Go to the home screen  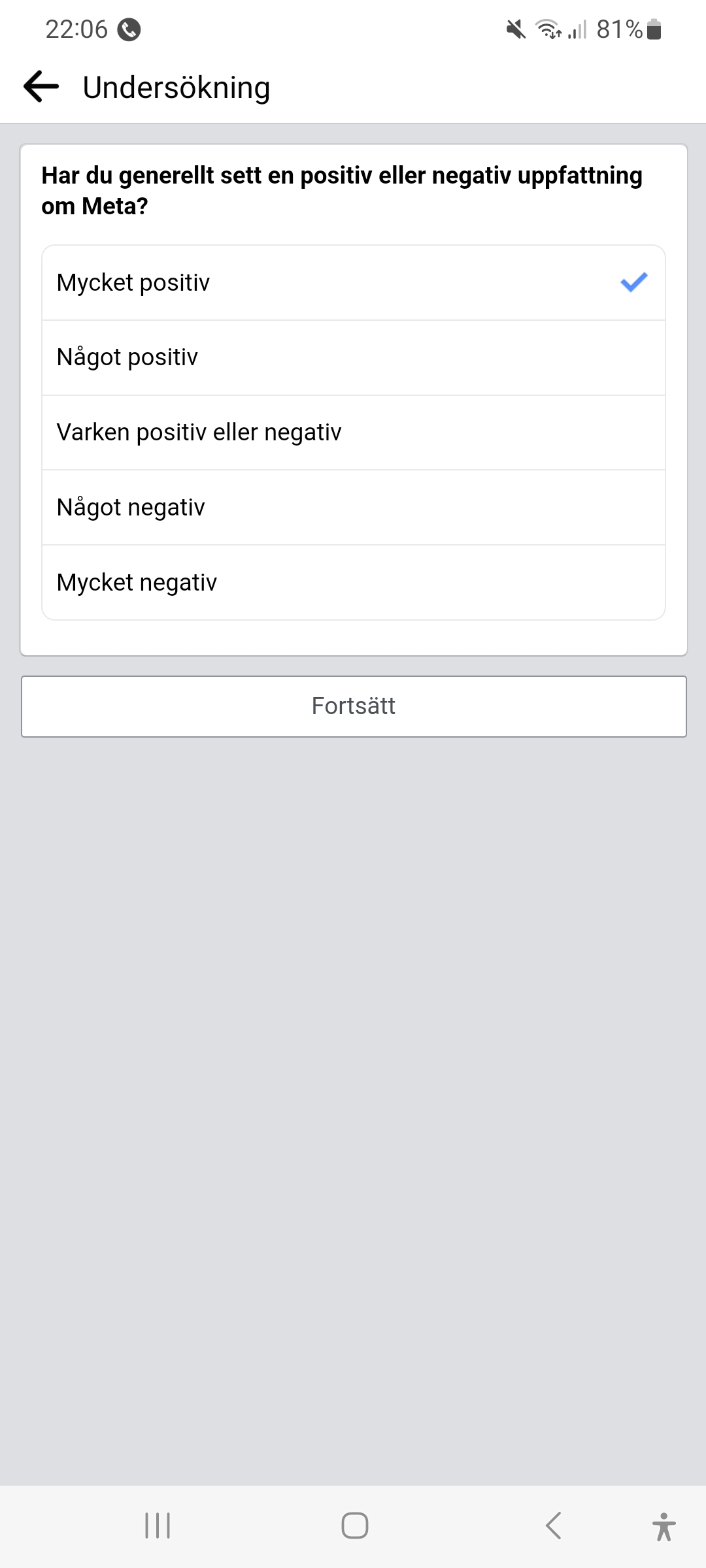coord(354,1526)
